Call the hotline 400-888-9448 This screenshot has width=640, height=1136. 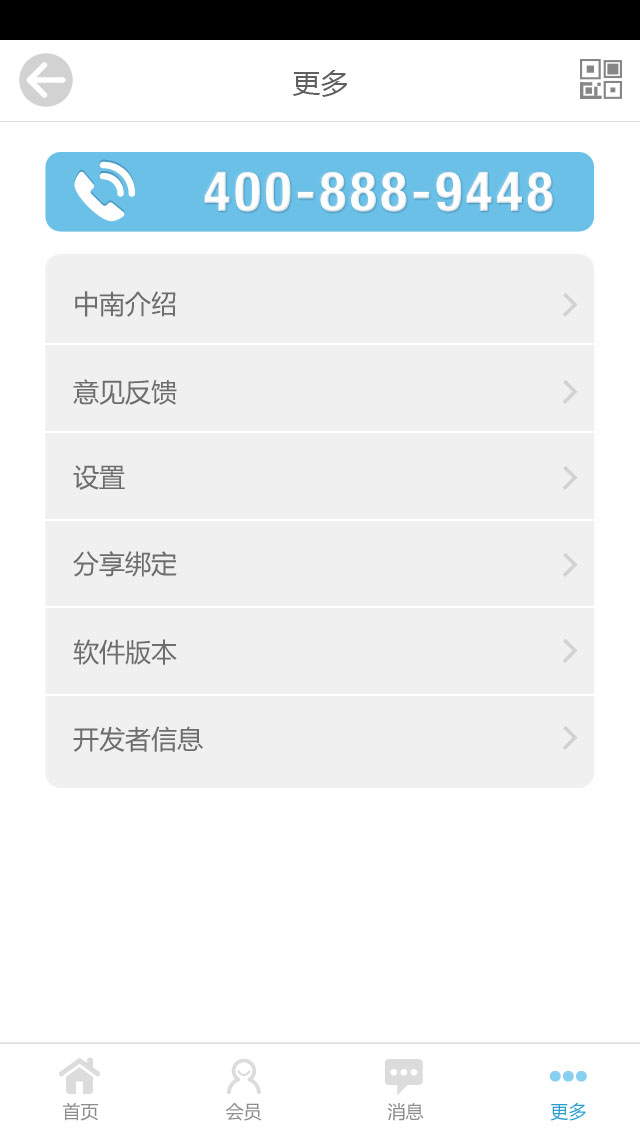319,192
